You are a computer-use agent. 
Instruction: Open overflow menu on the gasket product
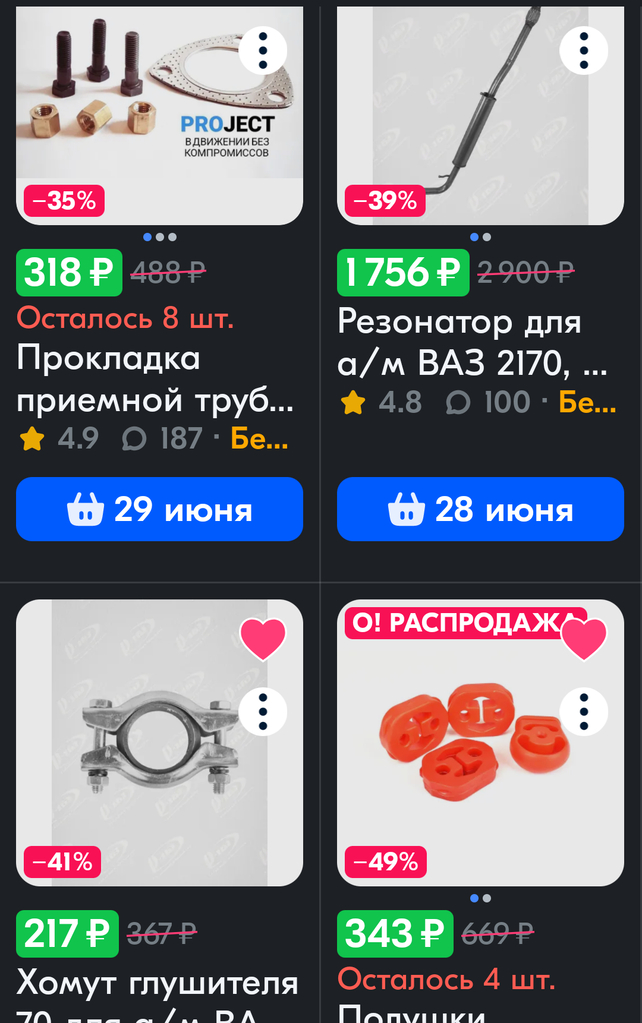[x=262, y=50]
